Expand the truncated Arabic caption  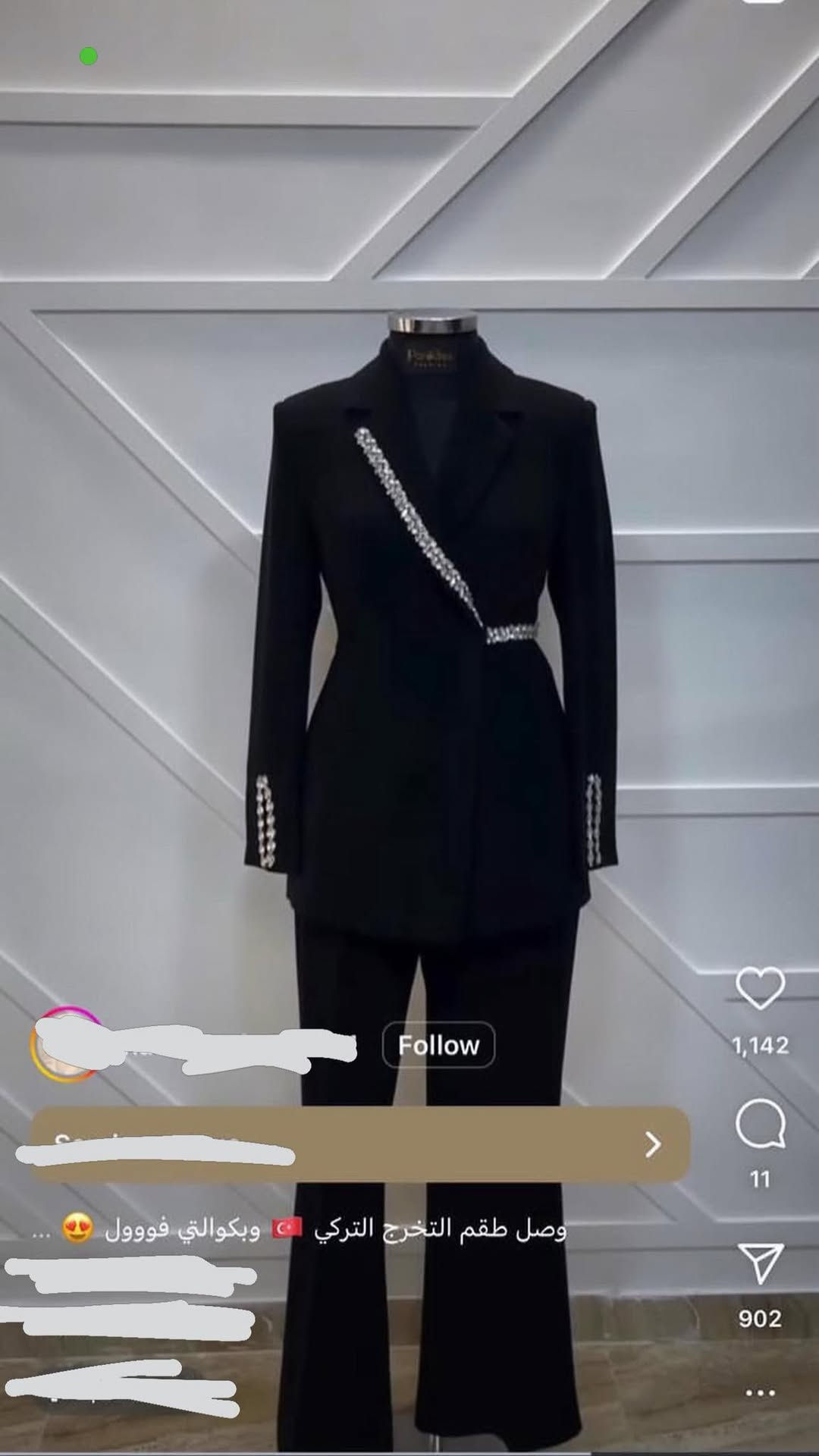[42, 1229]
